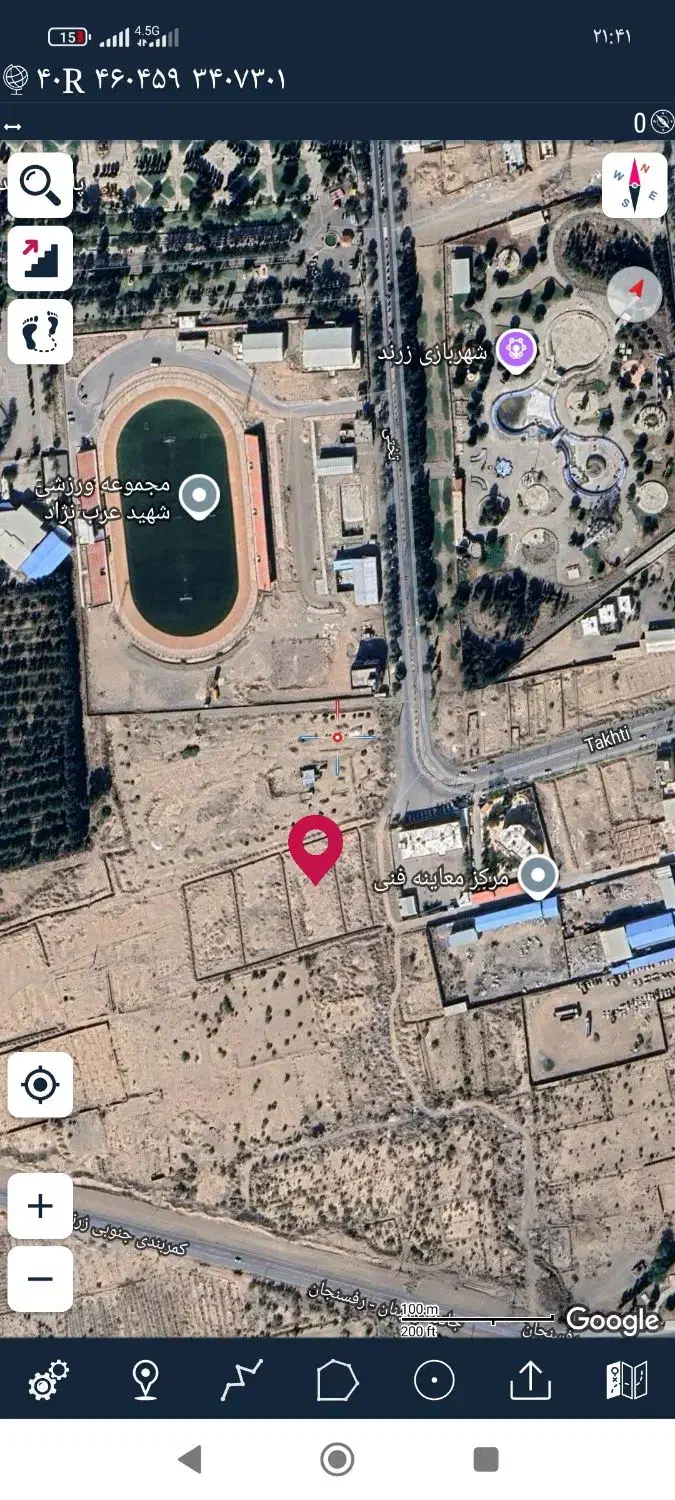Viewport: 675px width, 1500px height.
Task: Select the شهربازی زرند place marker
Action: [x=516, y=351]
